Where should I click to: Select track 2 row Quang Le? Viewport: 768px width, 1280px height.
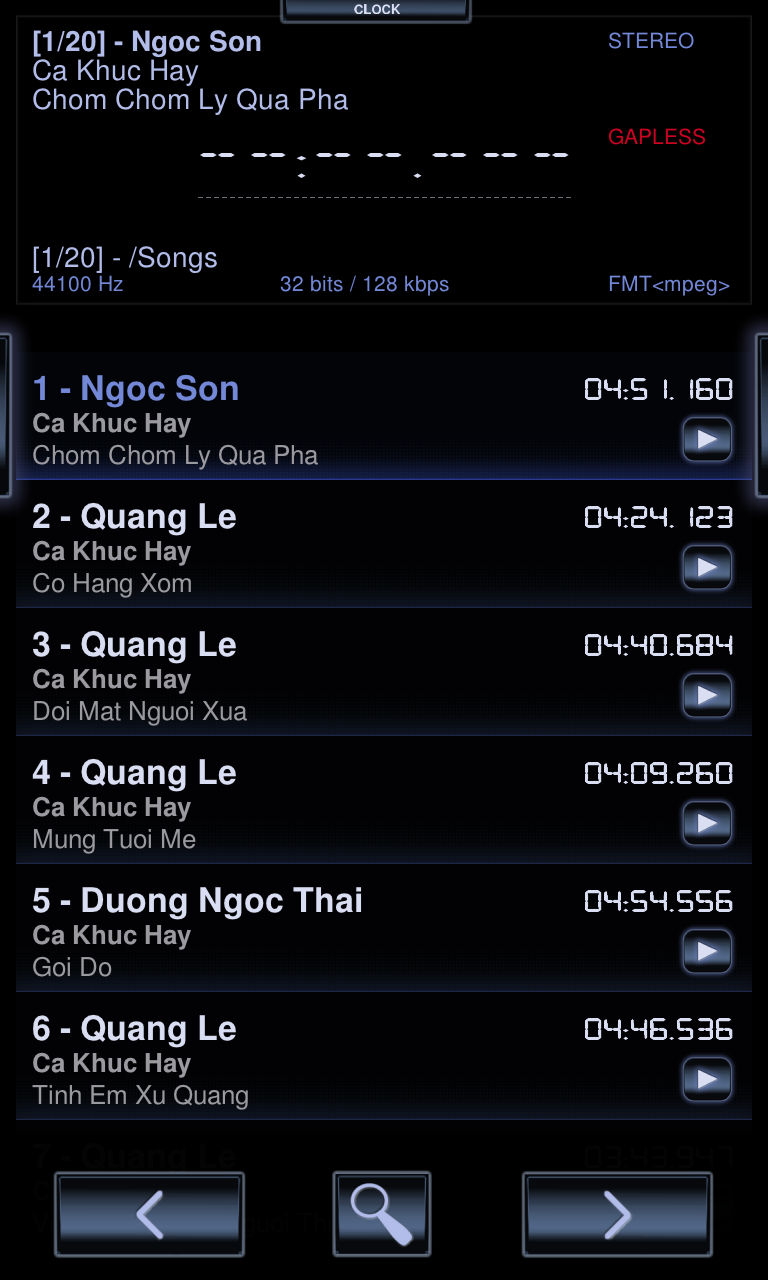384,545
